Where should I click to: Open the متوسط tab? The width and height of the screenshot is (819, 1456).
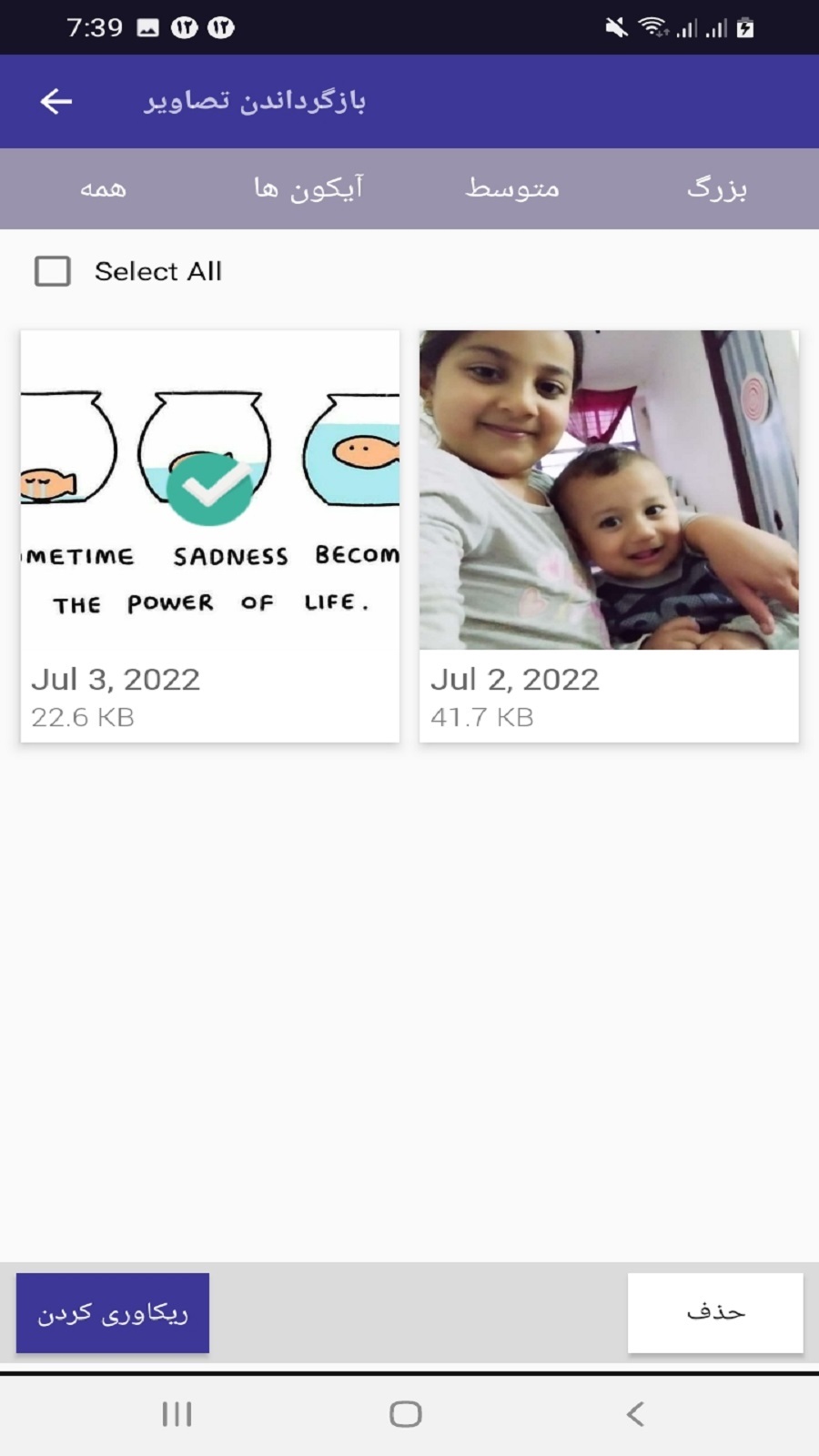[x=512, y=188]
